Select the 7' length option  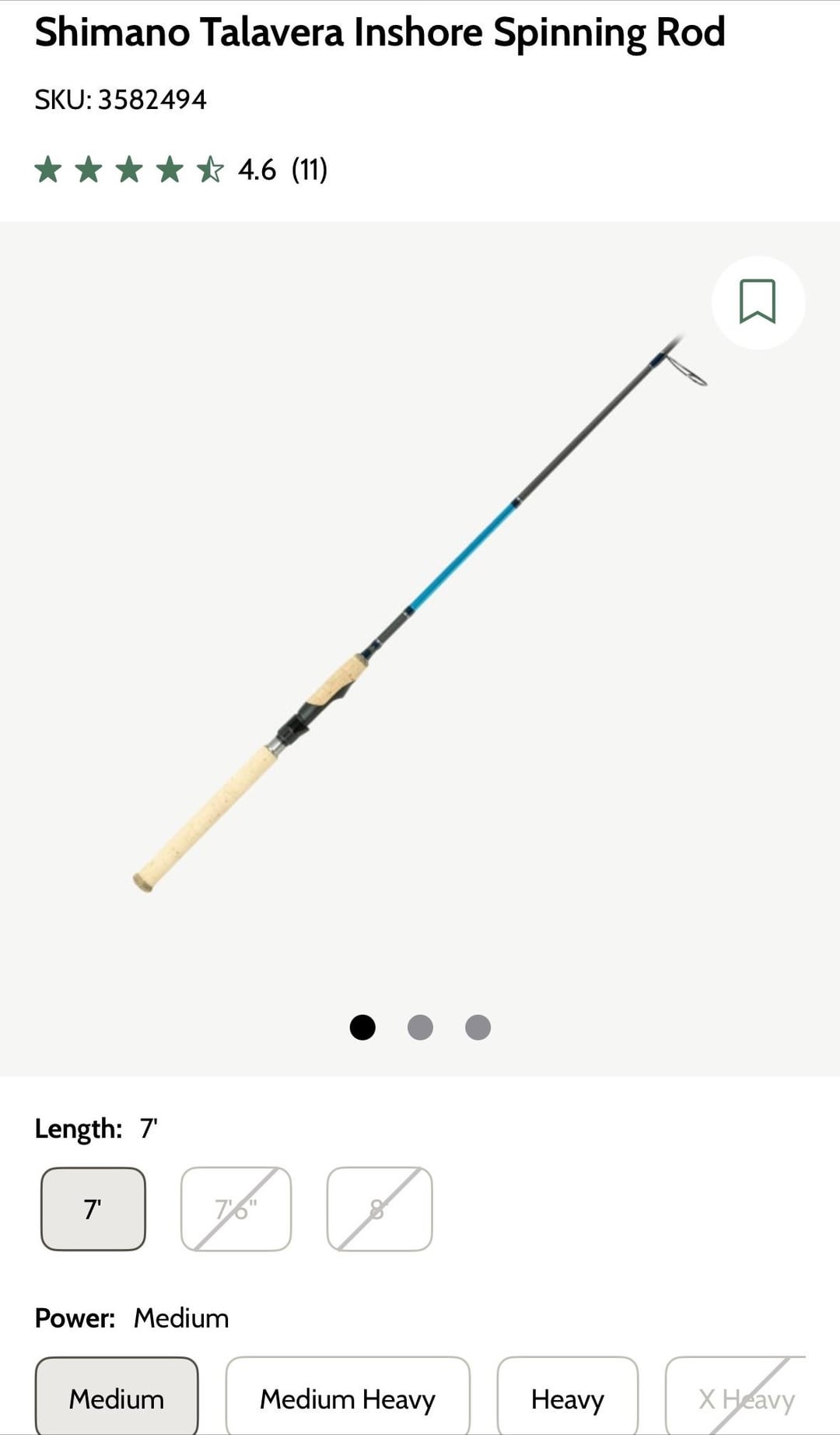93,1209
